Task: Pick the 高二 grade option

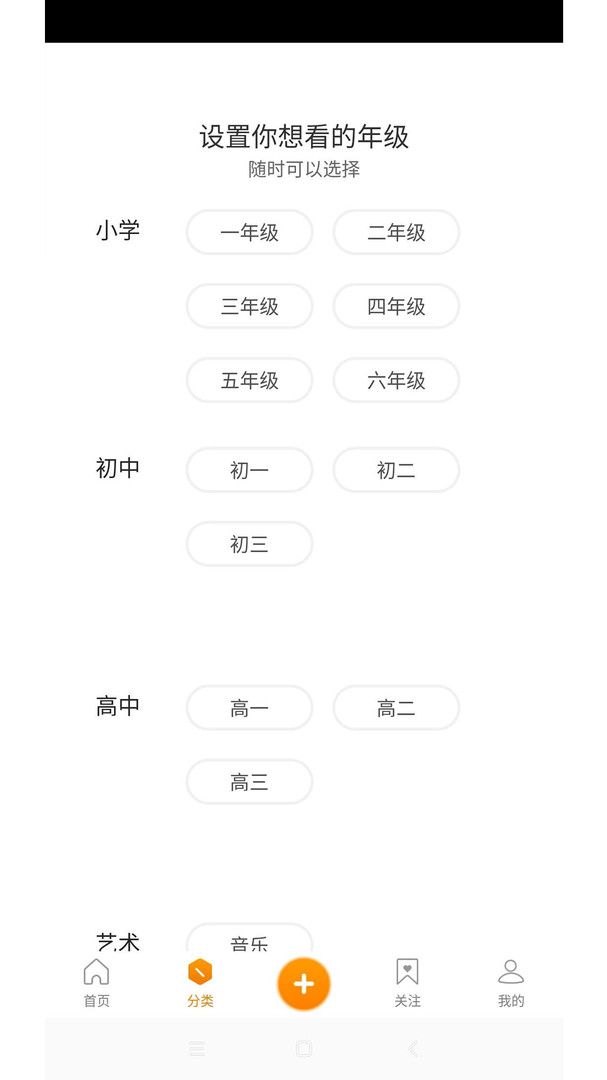Action: point(396,708)
